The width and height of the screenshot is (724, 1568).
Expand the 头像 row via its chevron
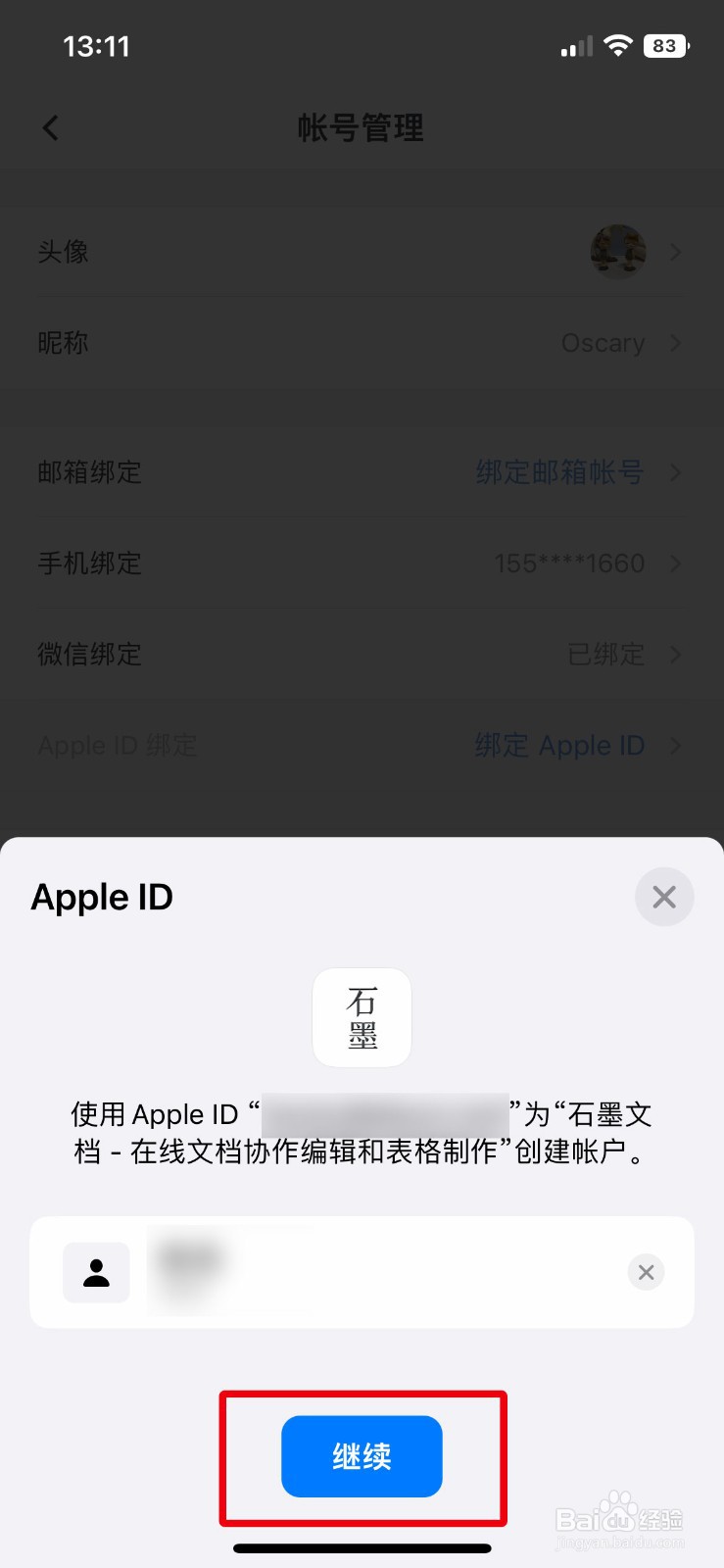[675, 252]
